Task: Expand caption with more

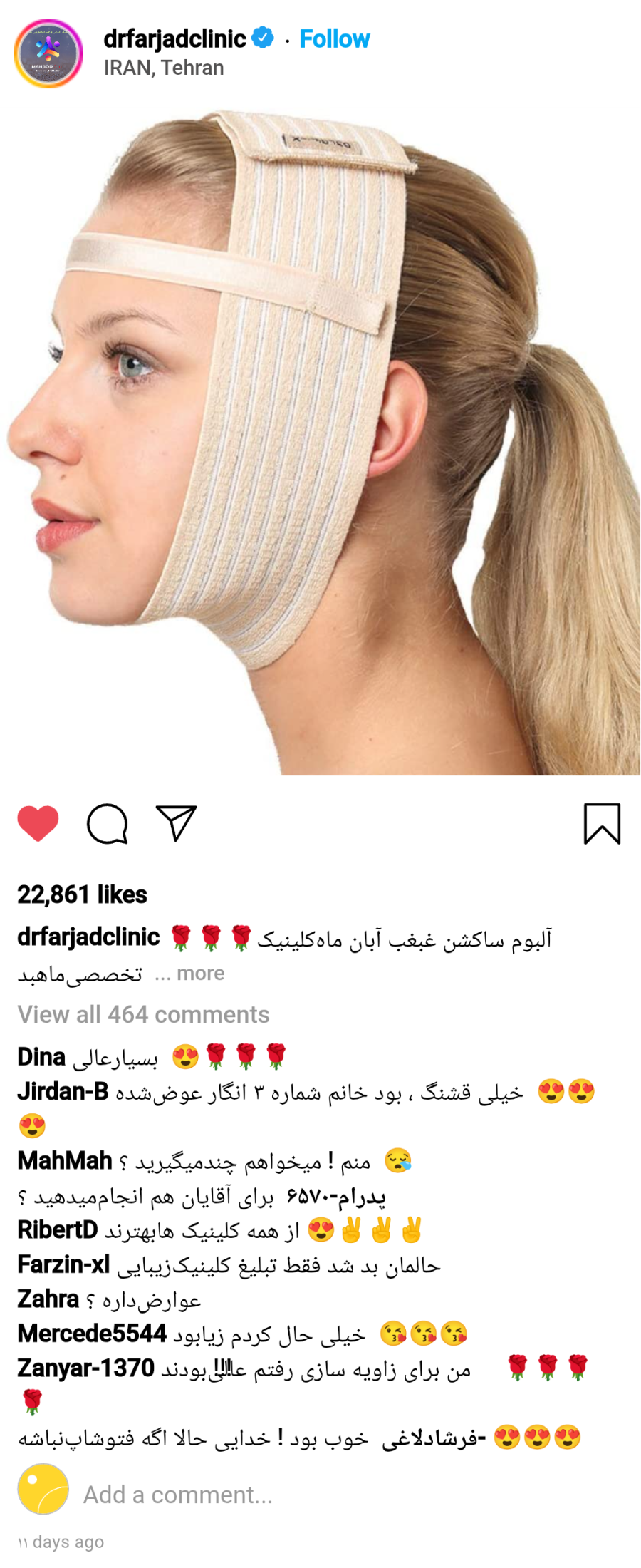Action: tap(201, 974)
